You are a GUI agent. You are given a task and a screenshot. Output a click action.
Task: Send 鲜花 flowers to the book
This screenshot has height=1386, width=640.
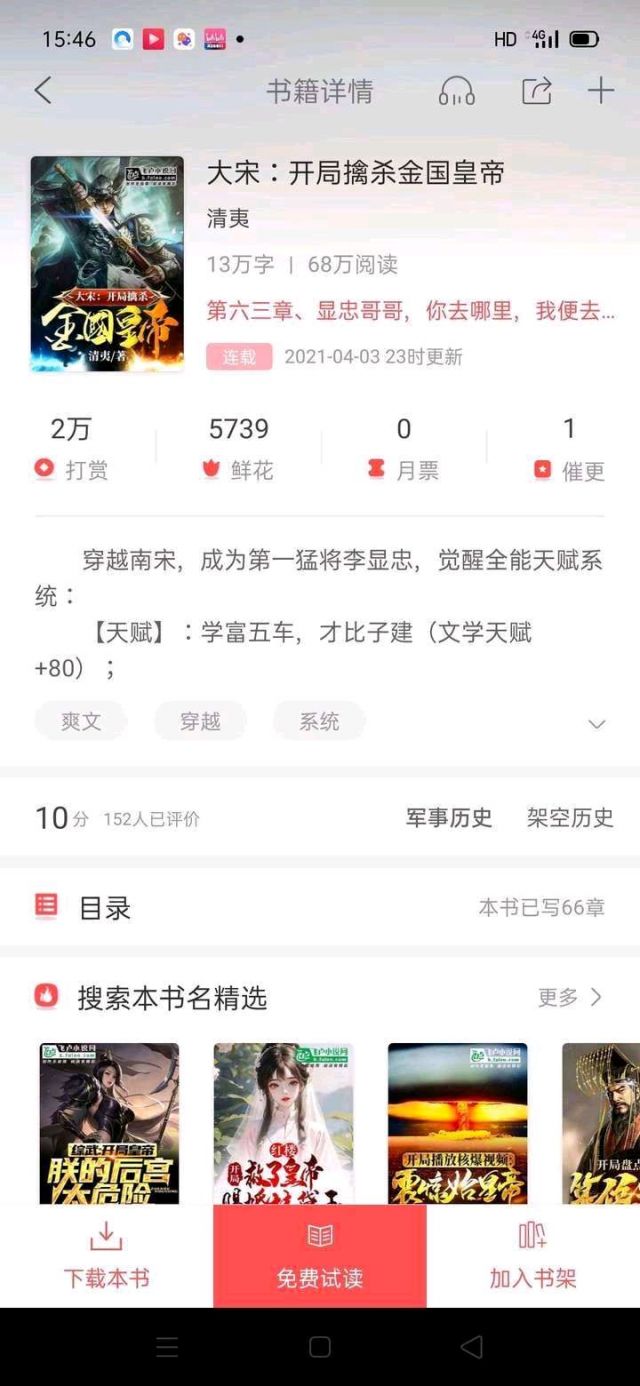click(x=238, y=449)
